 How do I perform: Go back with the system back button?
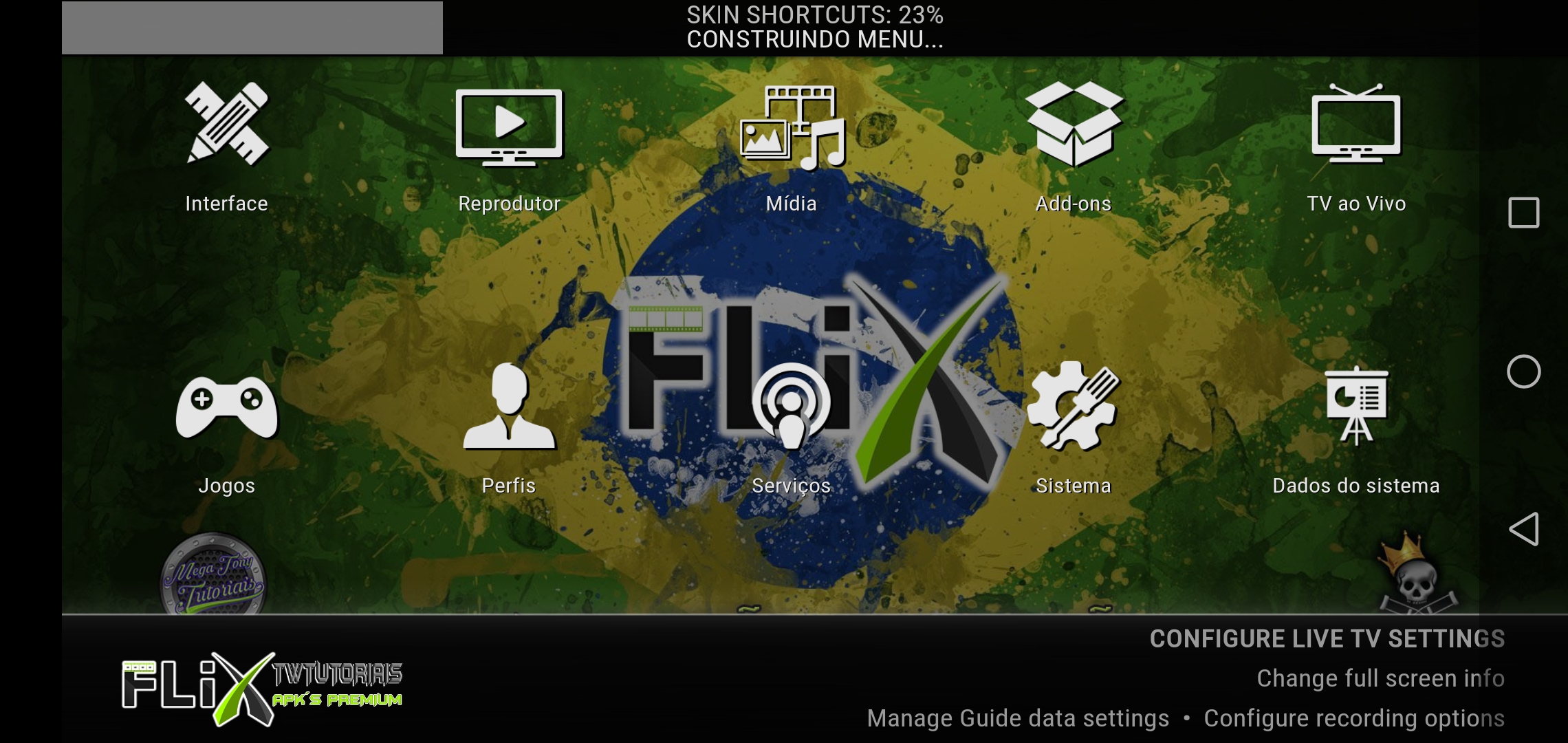[x=1524, y=529]
